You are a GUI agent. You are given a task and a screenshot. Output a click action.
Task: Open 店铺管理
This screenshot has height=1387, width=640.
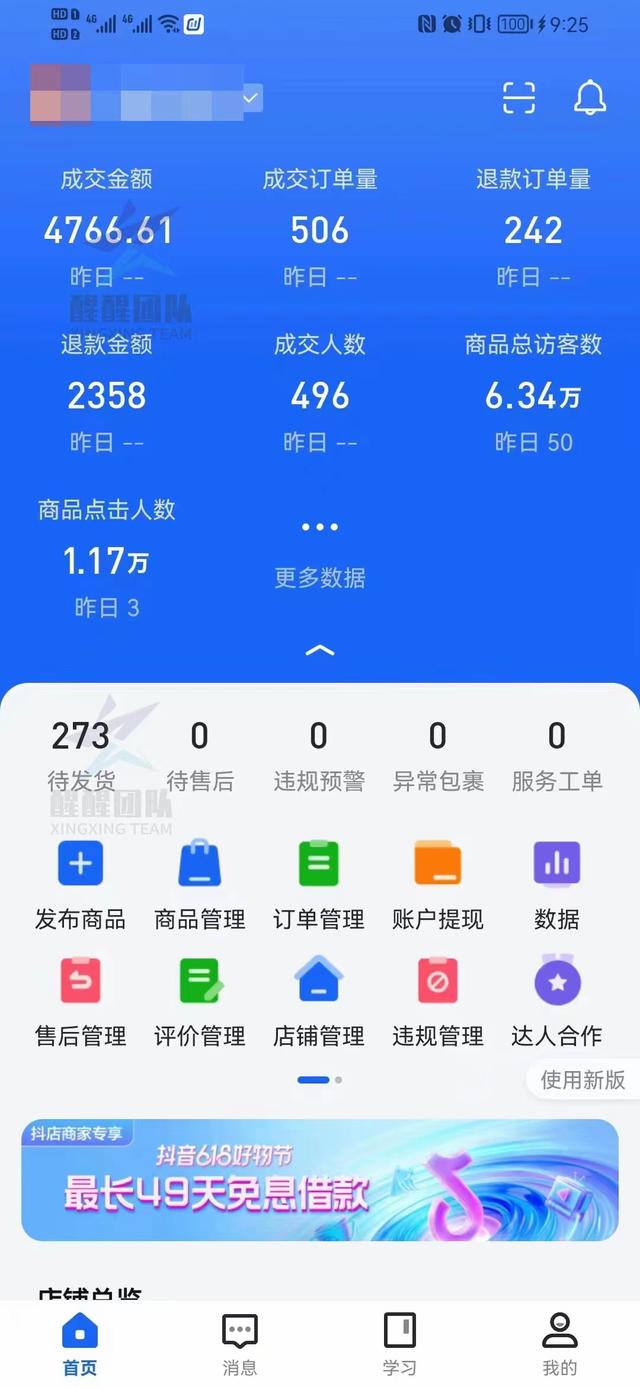(319, 1002)
